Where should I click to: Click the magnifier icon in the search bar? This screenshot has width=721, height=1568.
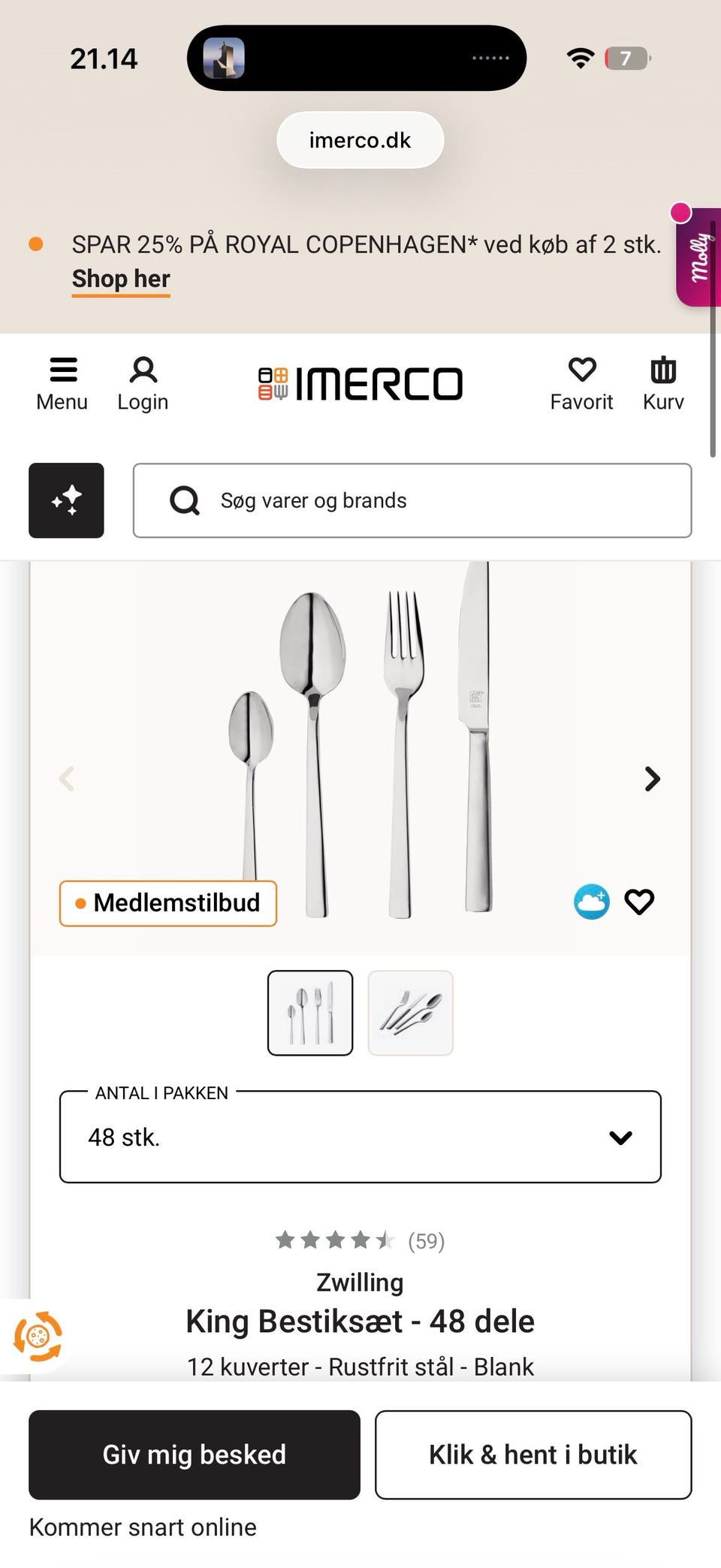tap(184, 500)
